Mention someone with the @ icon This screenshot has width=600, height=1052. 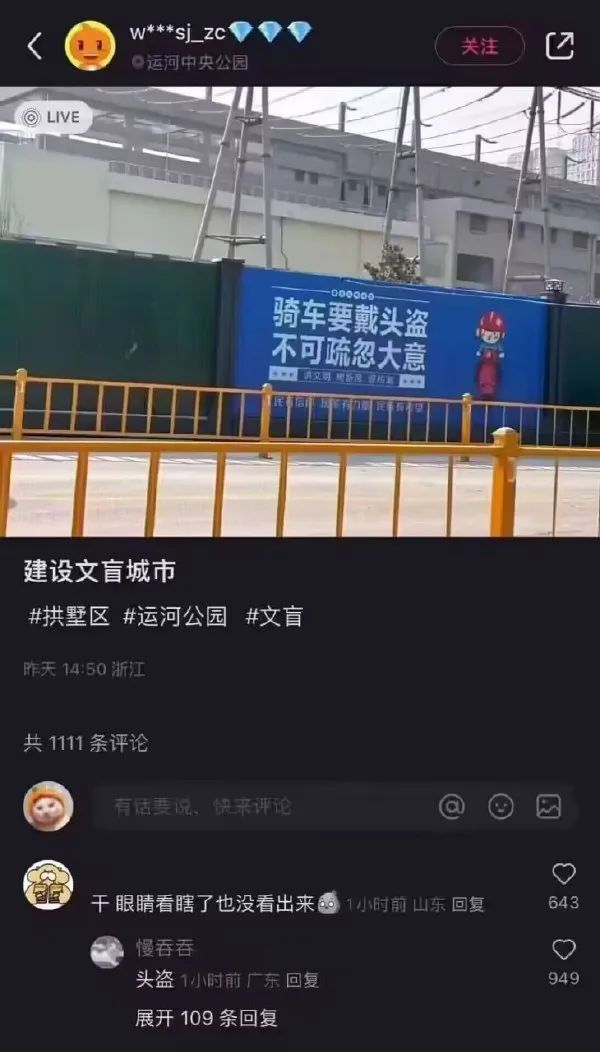(452, 806)
